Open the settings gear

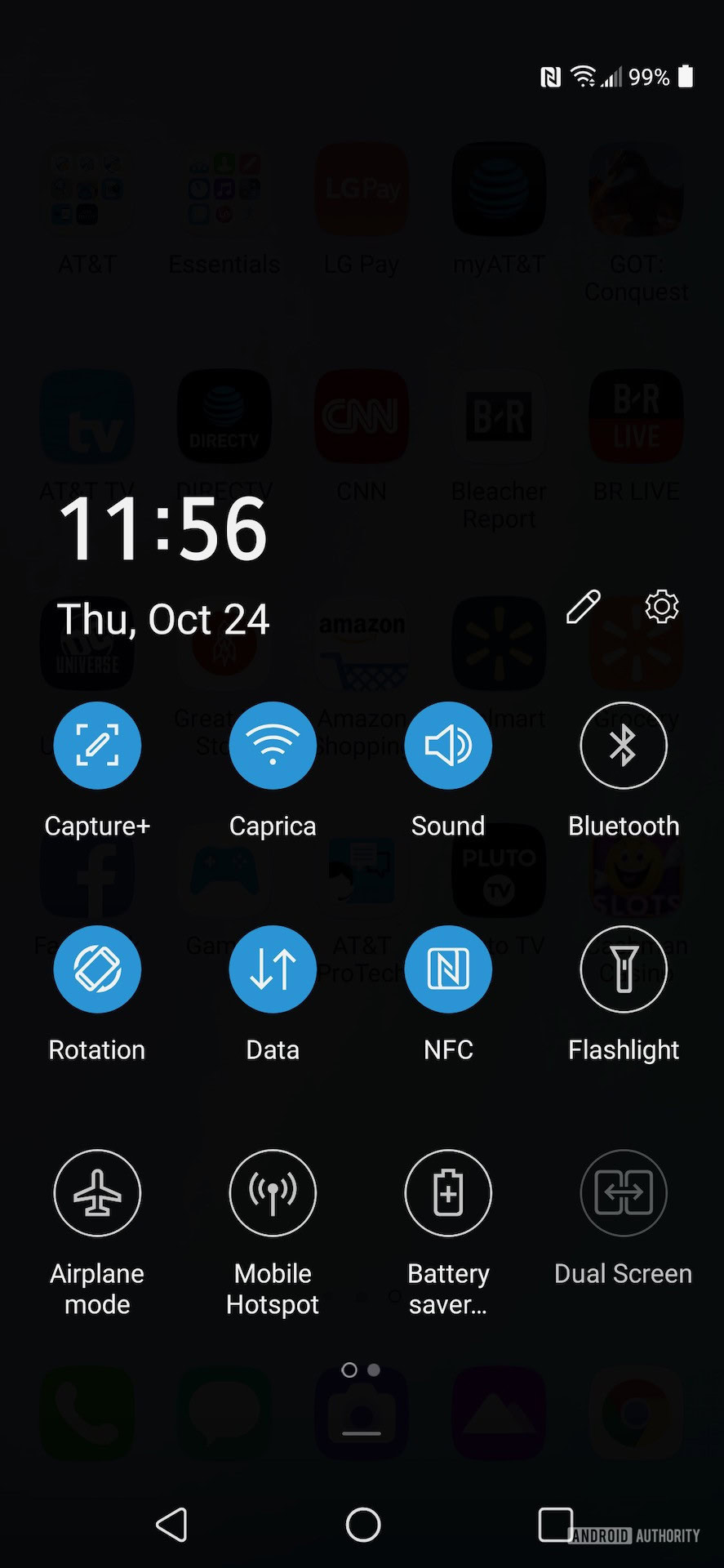point(661,607)
